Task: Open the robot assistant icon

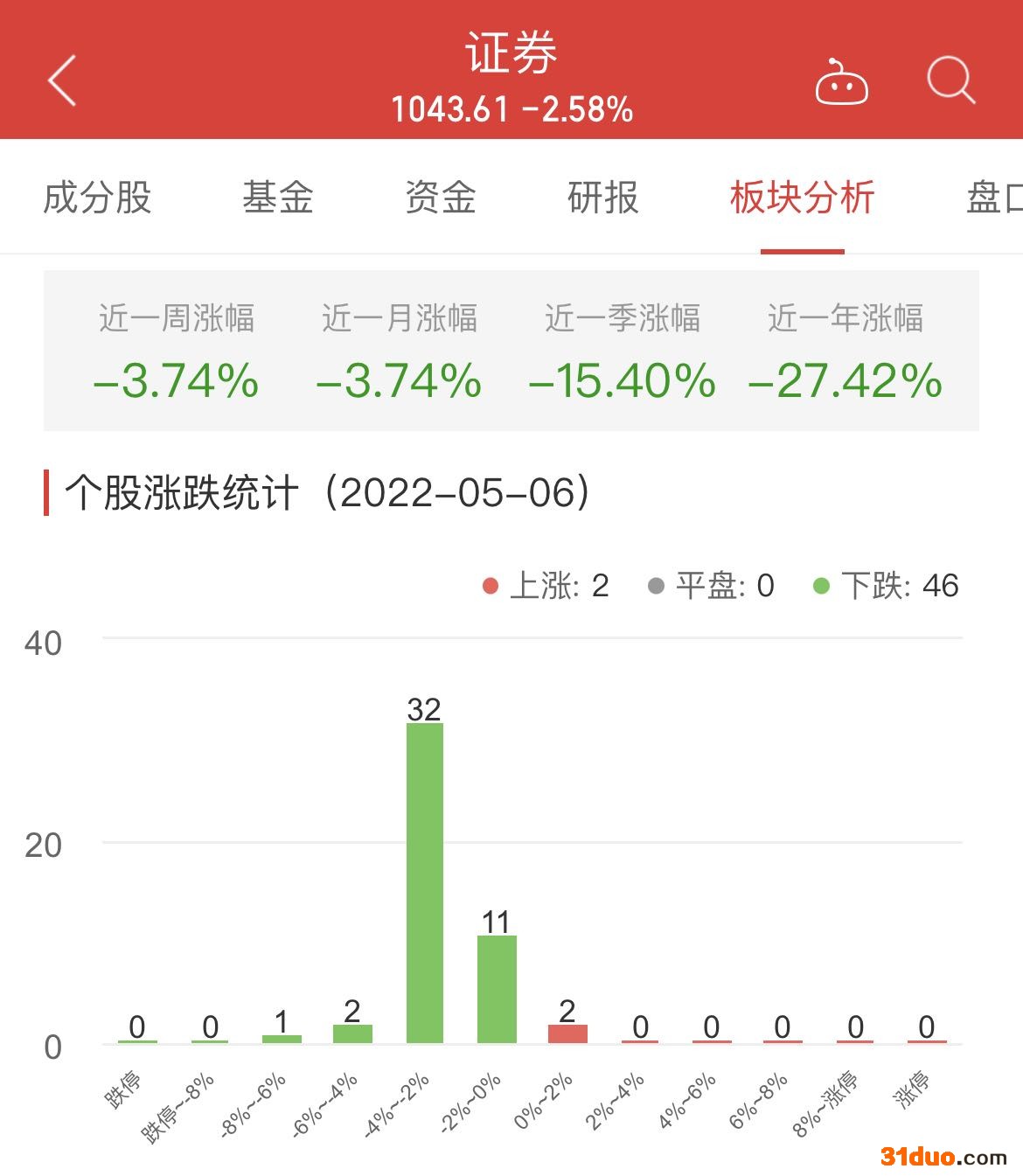Action: pyautogui.click(x=841, y=83)
